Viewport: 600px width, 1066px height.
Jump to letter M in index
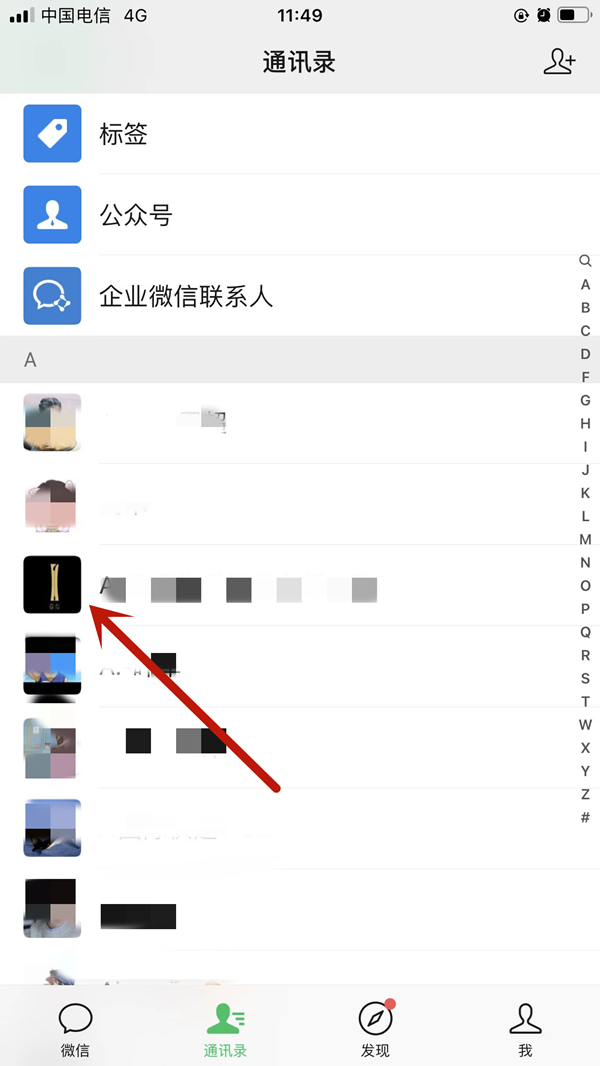coord(585,540)
